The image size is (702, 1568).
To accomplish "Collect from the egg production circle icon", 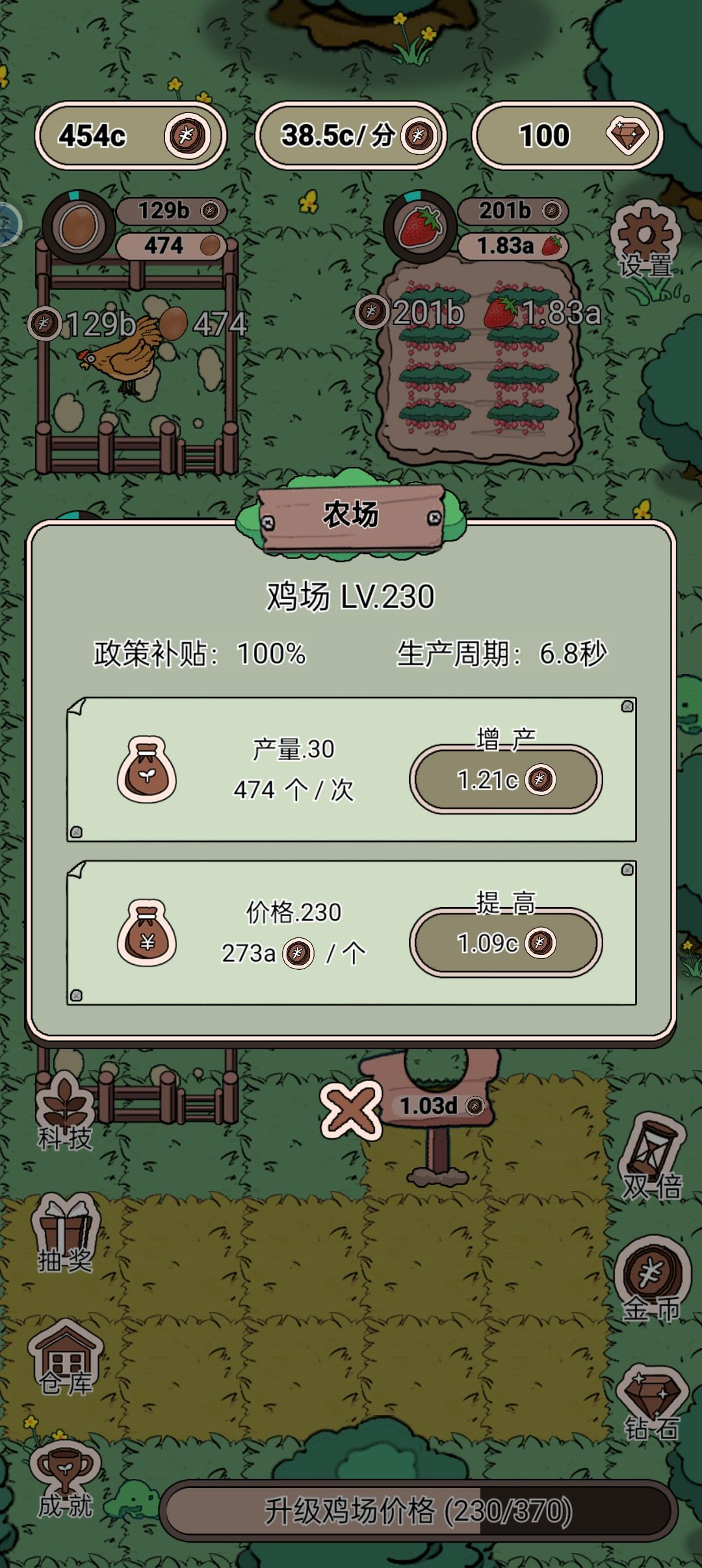I will [x=79, y=227].
